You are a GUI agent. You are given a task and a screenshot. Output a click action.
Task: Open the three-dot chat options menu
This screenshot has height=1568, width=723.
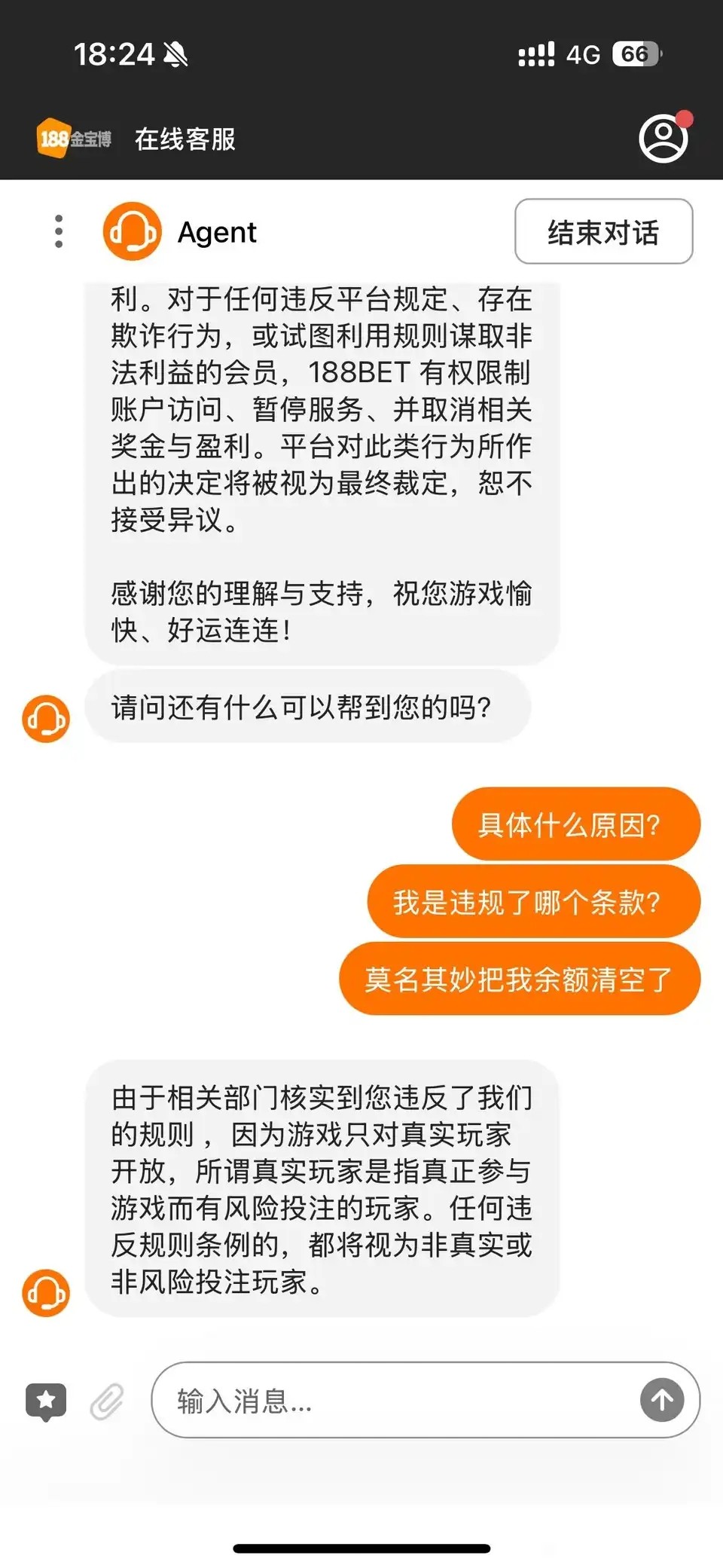pyautogui.click(x=59, y=231)
